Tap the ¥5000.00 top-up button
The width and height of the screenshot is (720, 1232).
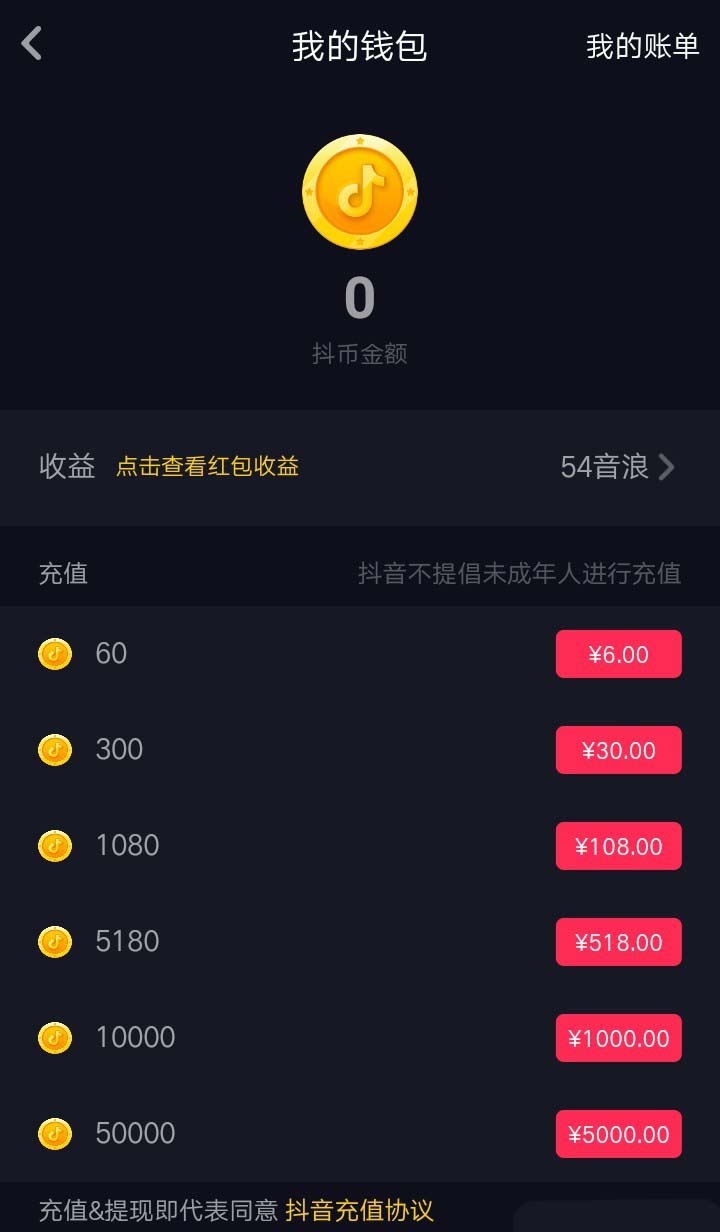coord(618,1134)
